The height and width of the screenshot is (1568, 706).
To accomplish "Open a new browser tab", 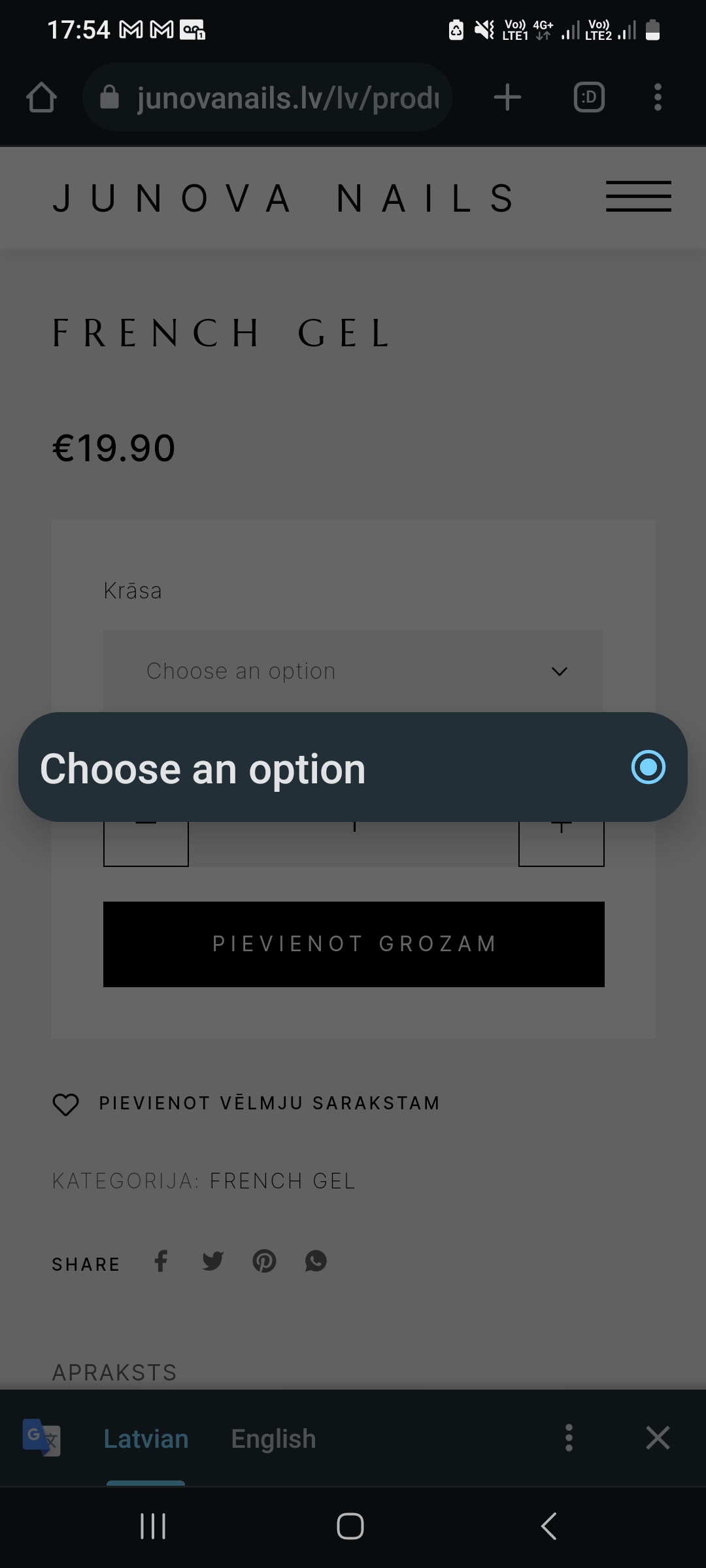I will [x=507, y=97].
